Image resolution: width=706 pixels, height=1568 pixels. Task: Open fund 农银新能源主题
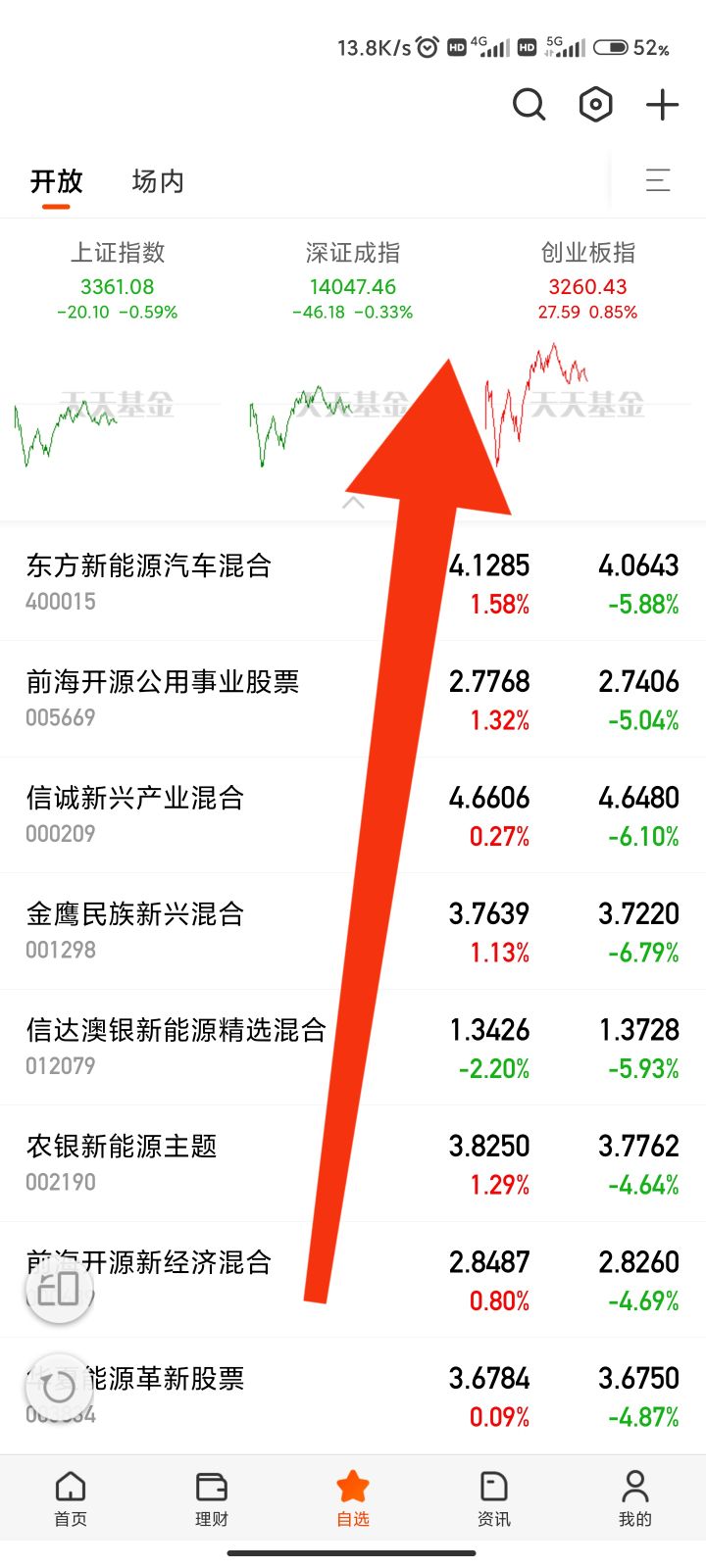pyautogui.click(x=122, y=1162)
